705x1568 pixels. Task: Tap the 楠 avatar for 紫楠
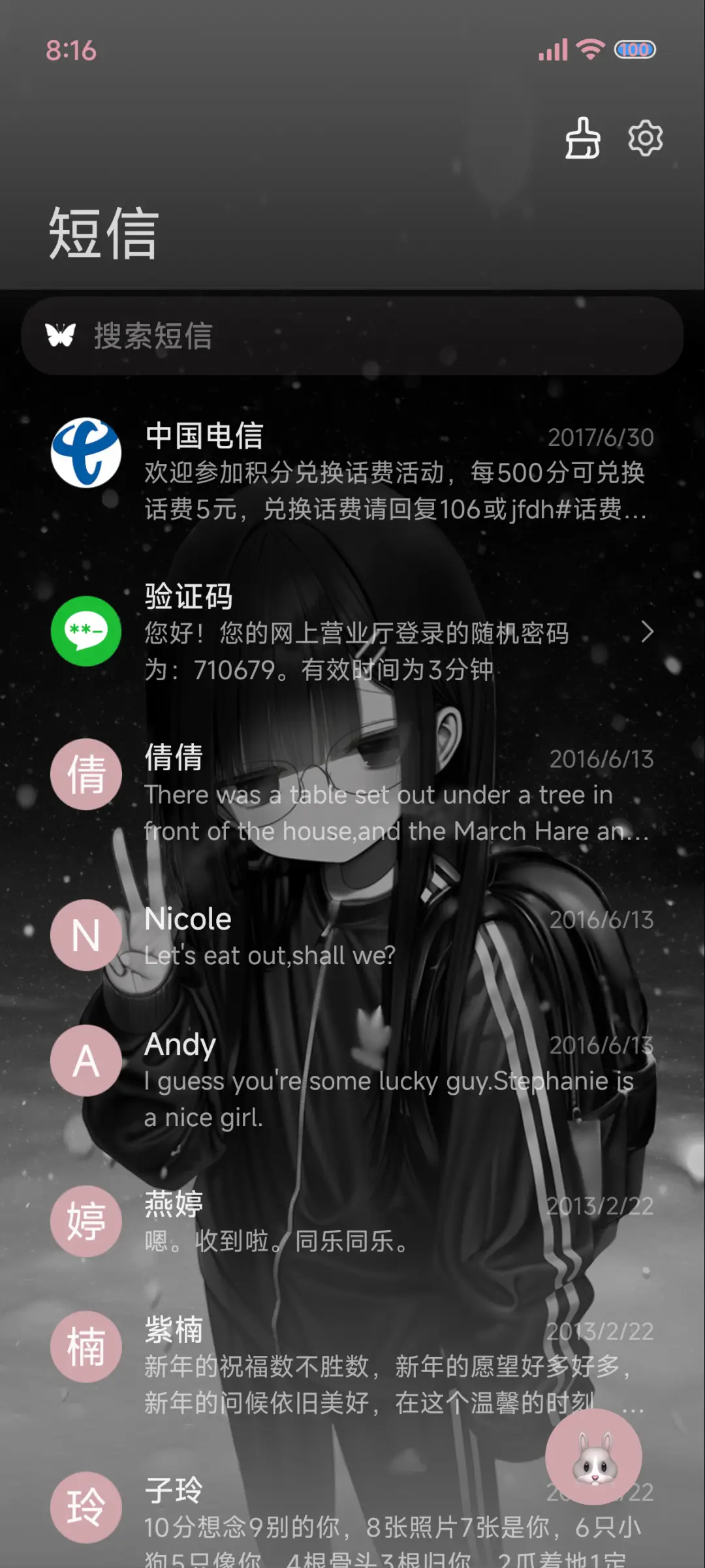coord(86,1347)
